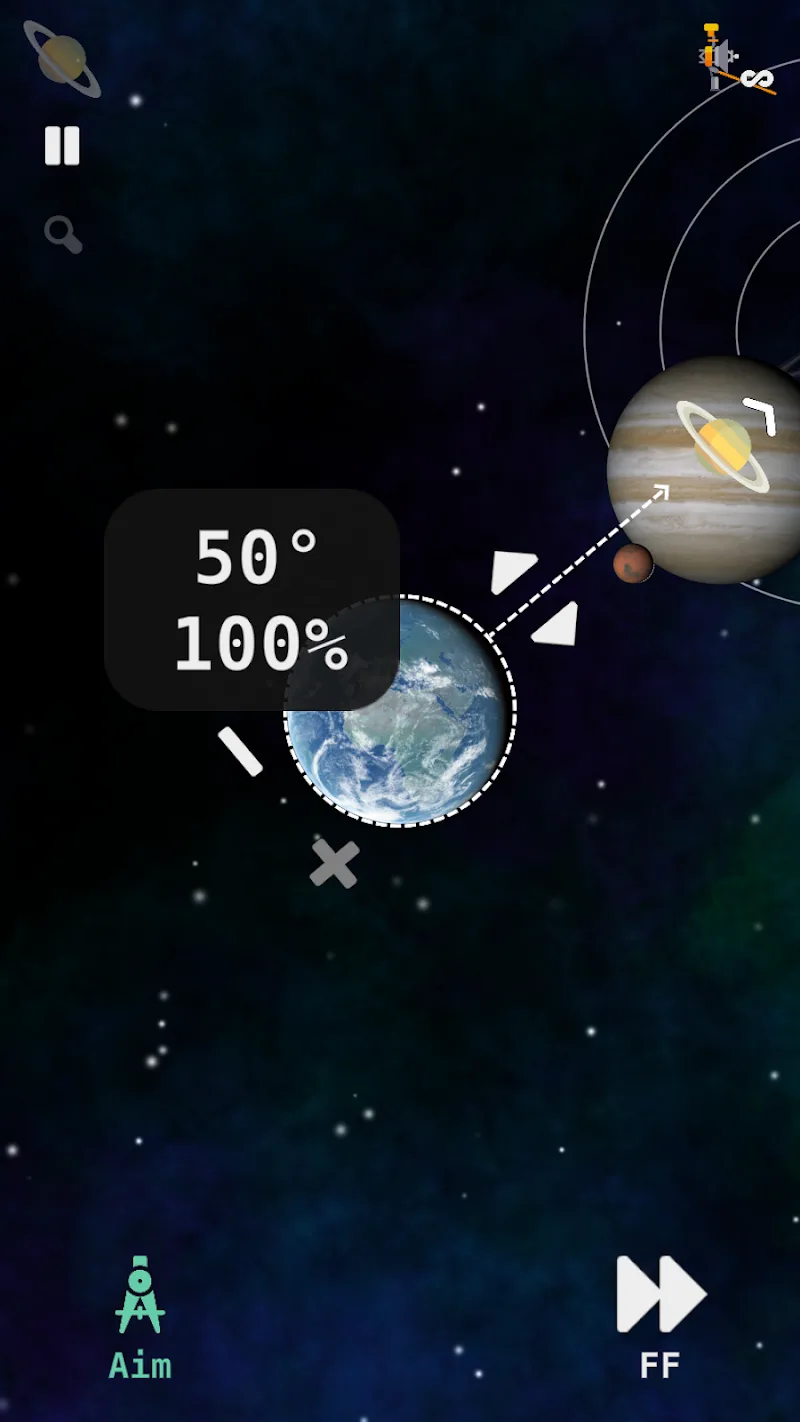Screen dimensions: 800x1422
Task: Cancel aiming with the X button
Action: (x=334, y=864)
